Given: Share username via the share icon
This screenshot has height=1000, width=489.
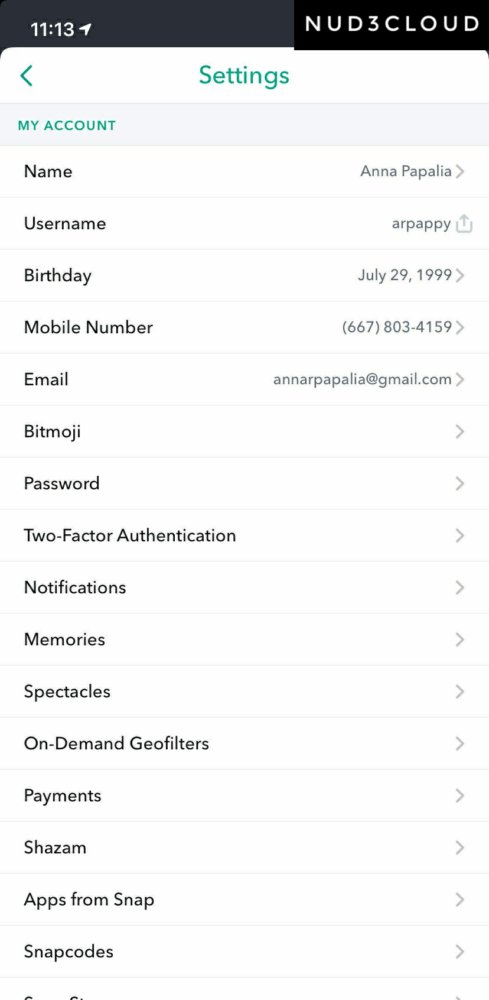Looking at the screenshot, I should click(x=465, y=224).
